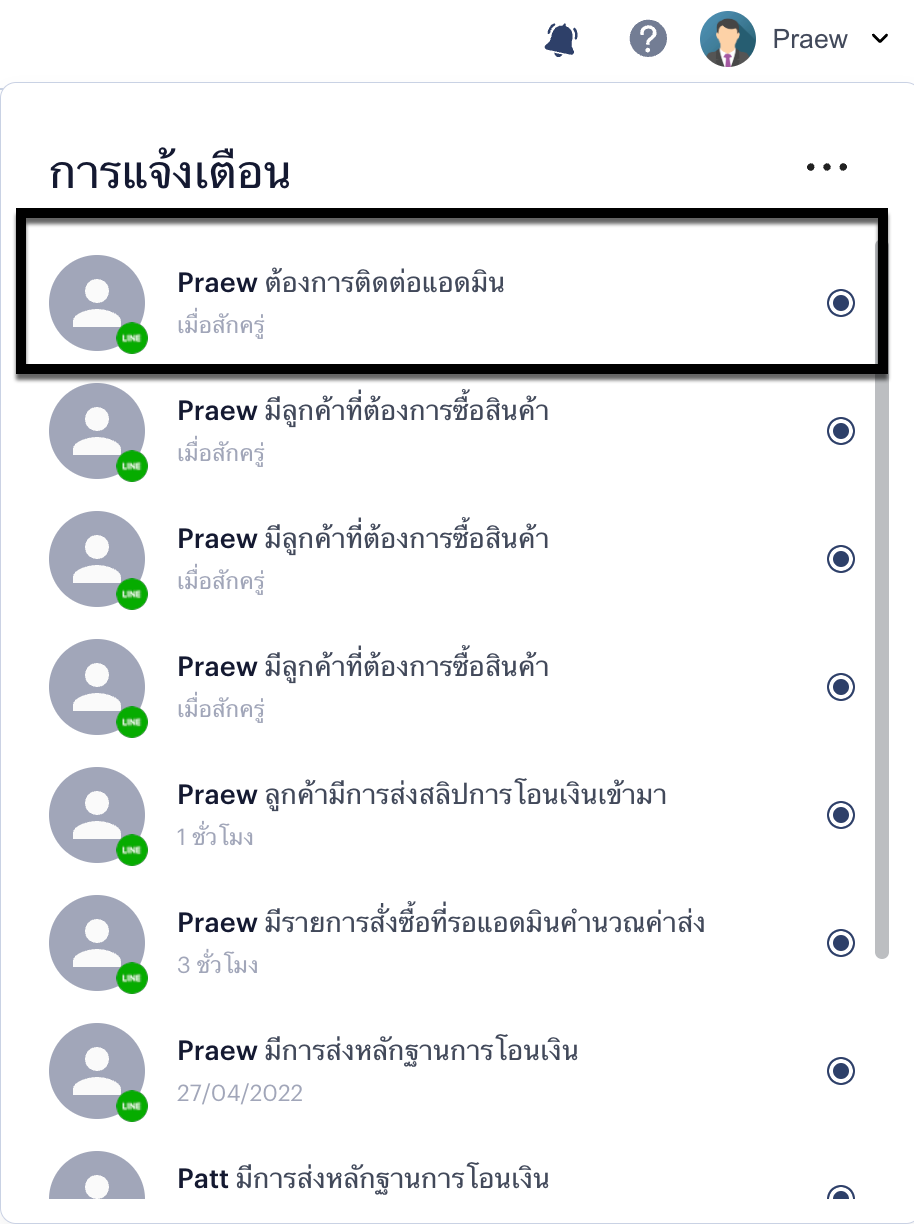The height and width of the screenshot is (1224, 914).
Task: Expand the Praew account dropdown
Action: click(880, 39)
